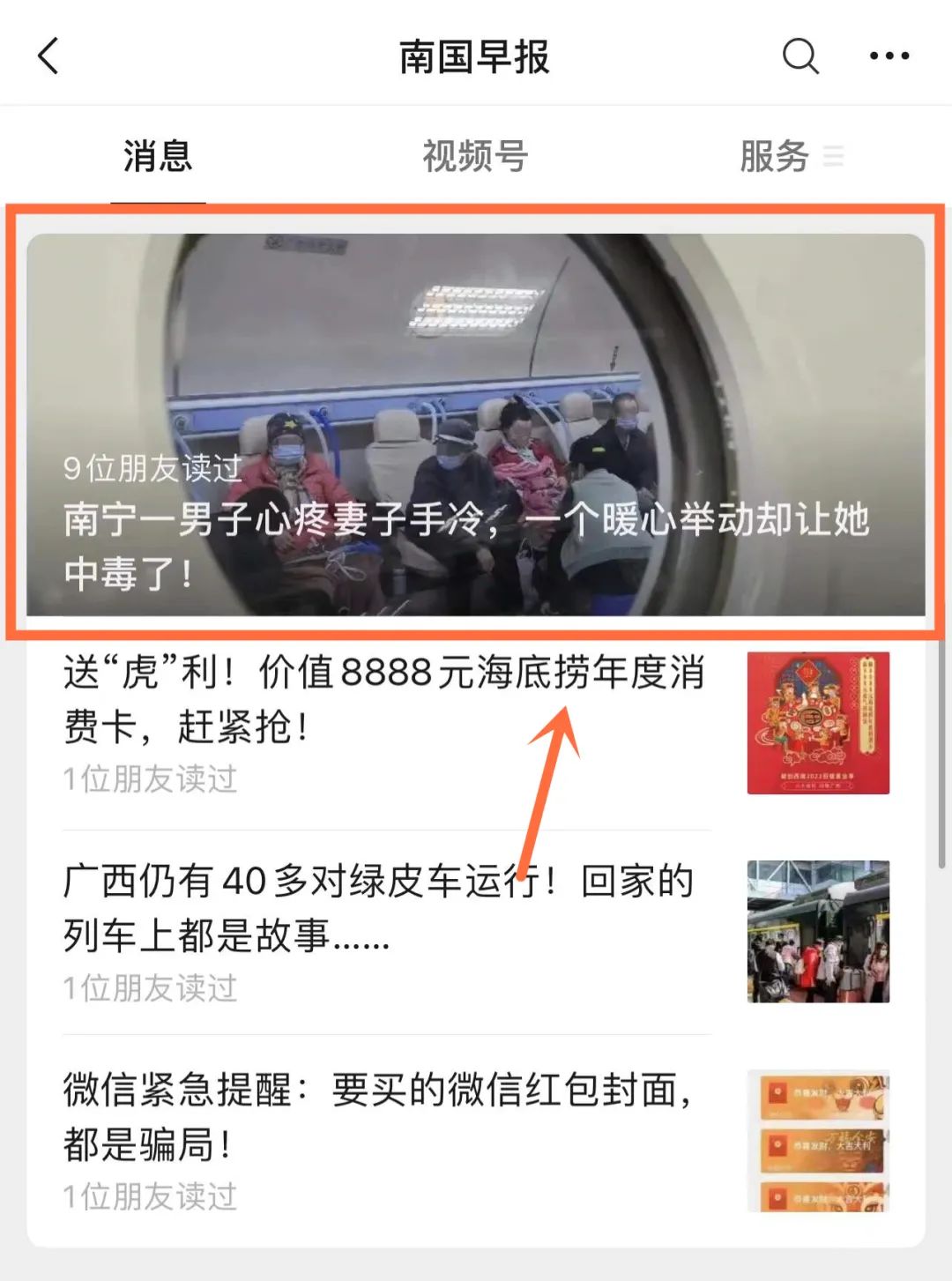
Task: Open the three-dot overflow menu
Action: (x=889, y=56)
